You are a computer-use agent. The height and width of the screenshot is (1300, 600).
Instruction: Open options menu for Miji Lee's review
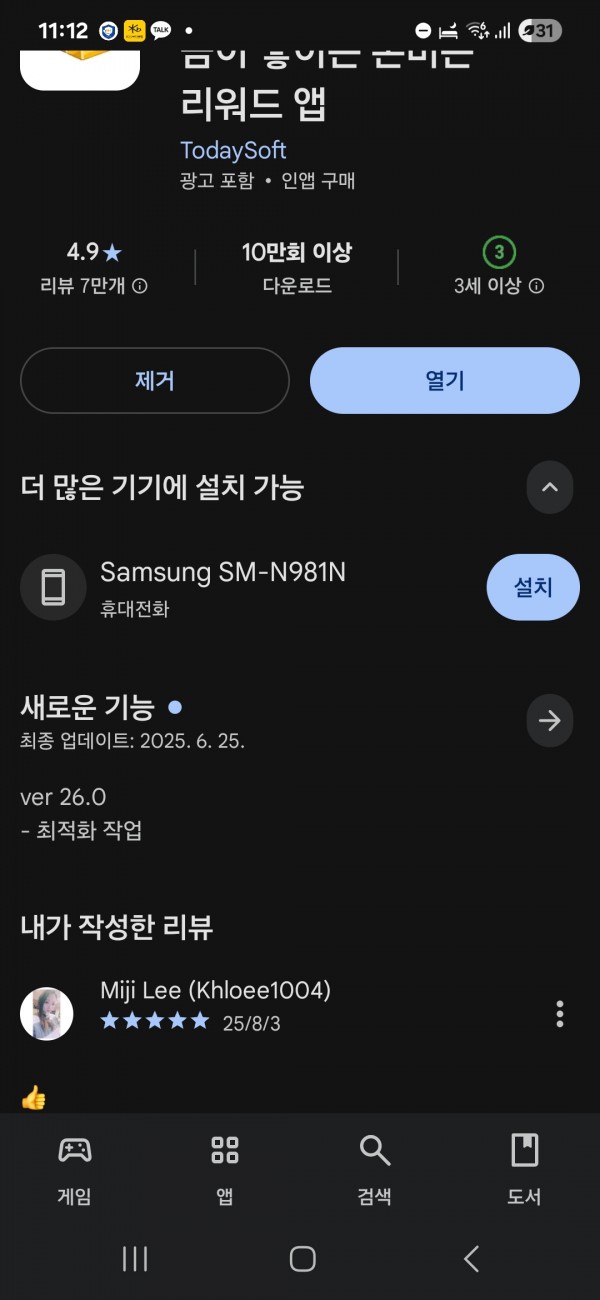point(560,1014)
